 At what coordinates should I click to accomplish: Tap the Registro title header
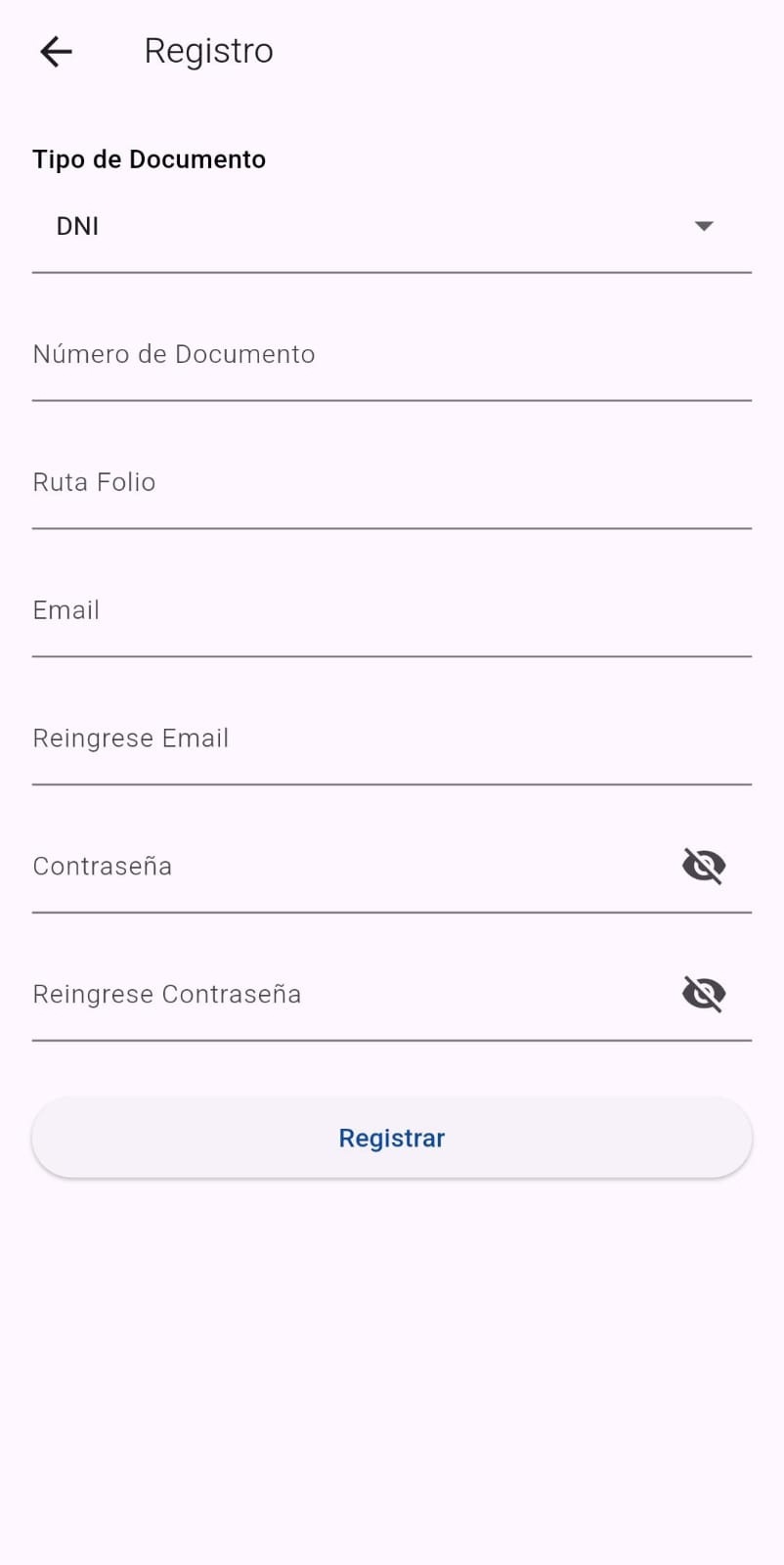point(208,50)
